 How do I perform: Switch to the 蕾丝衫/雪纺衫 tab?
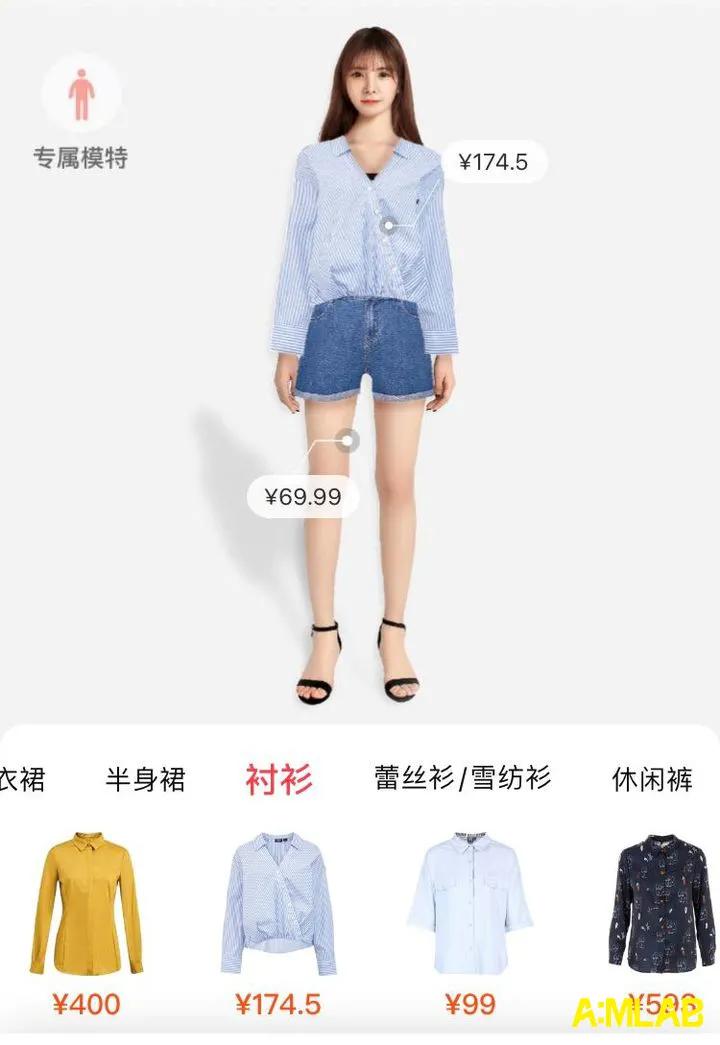(x=463, y=778)
